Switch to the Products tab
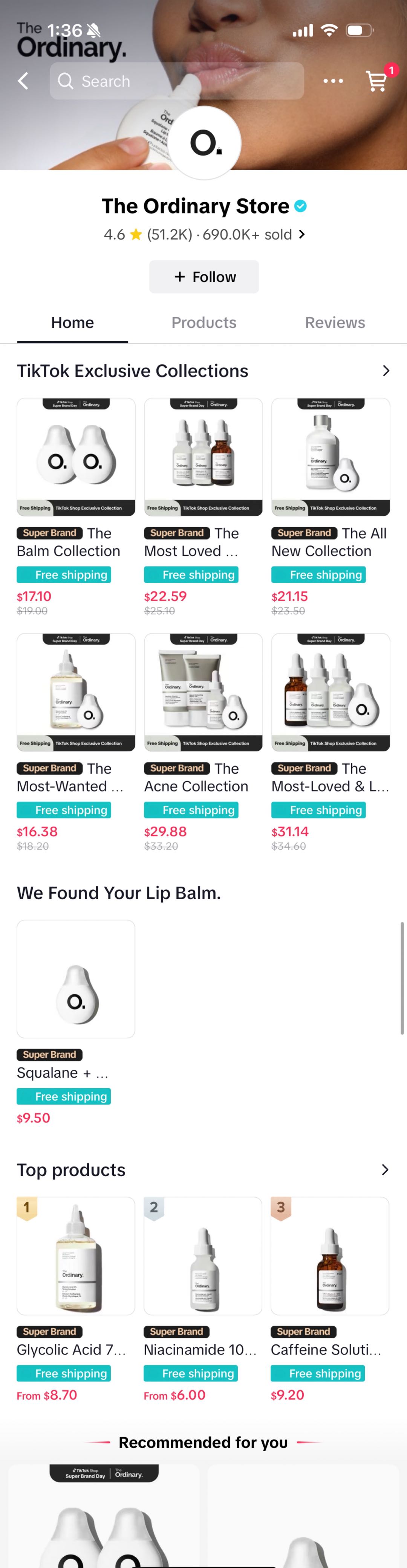 pyautogui.click(x=203, y=323)
